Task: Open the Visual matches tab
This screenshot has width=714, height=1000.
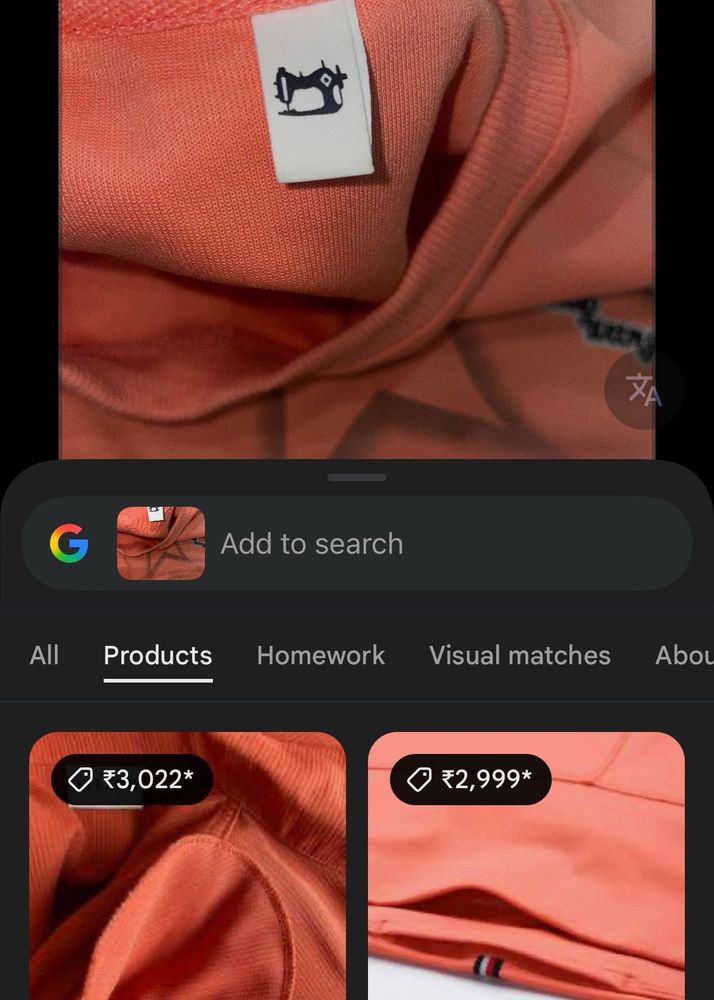Action: pyautogui.click(x=519, y=655)
